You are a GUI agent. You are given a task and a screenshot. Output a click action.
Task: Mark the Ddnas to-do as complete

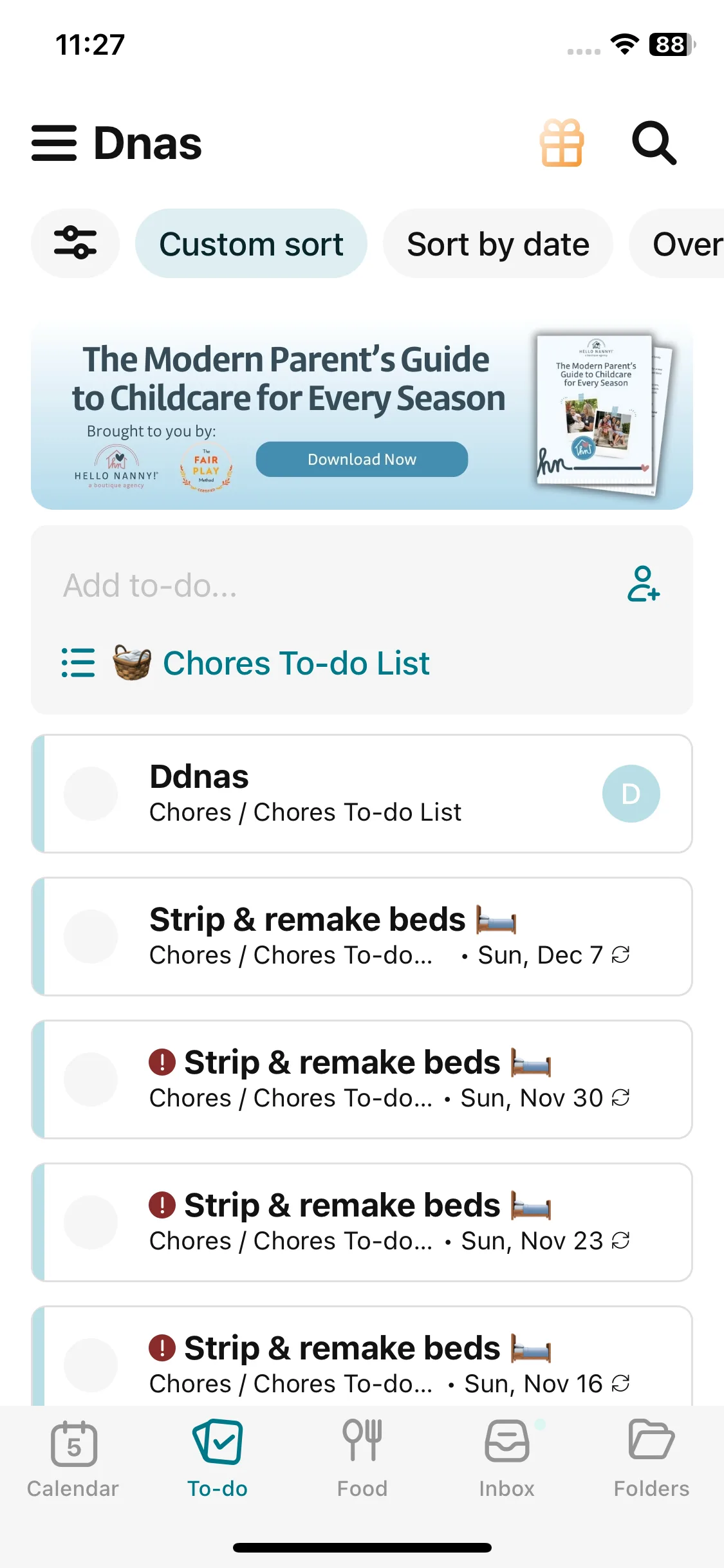(91, 794)
